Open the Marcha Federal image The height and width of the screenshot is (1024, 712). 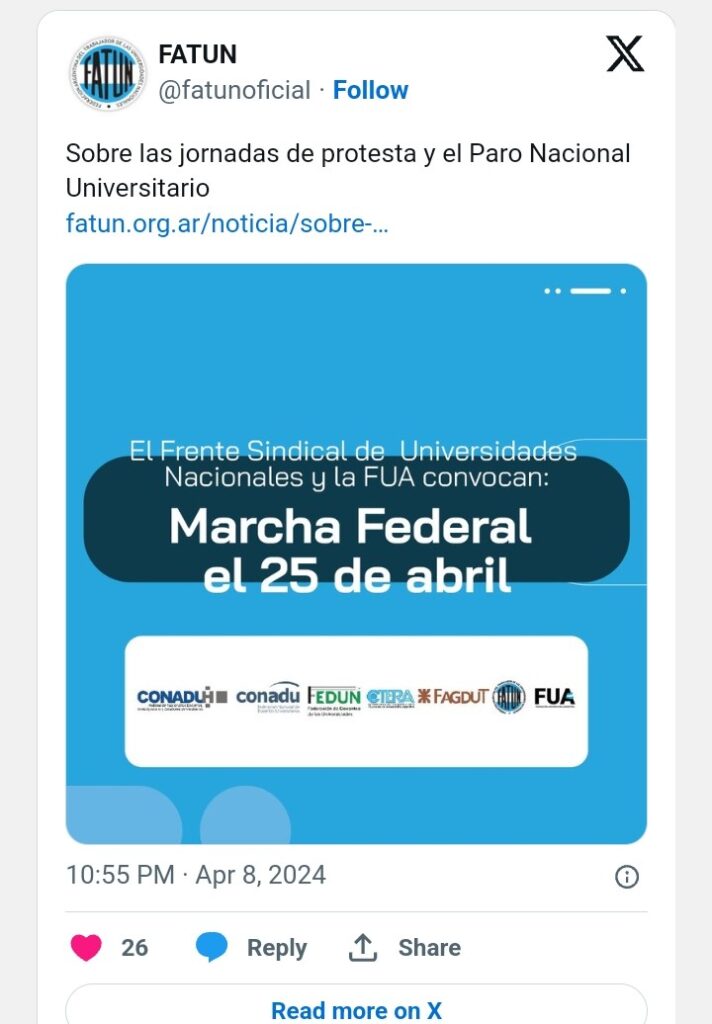[x=356, y=553]
